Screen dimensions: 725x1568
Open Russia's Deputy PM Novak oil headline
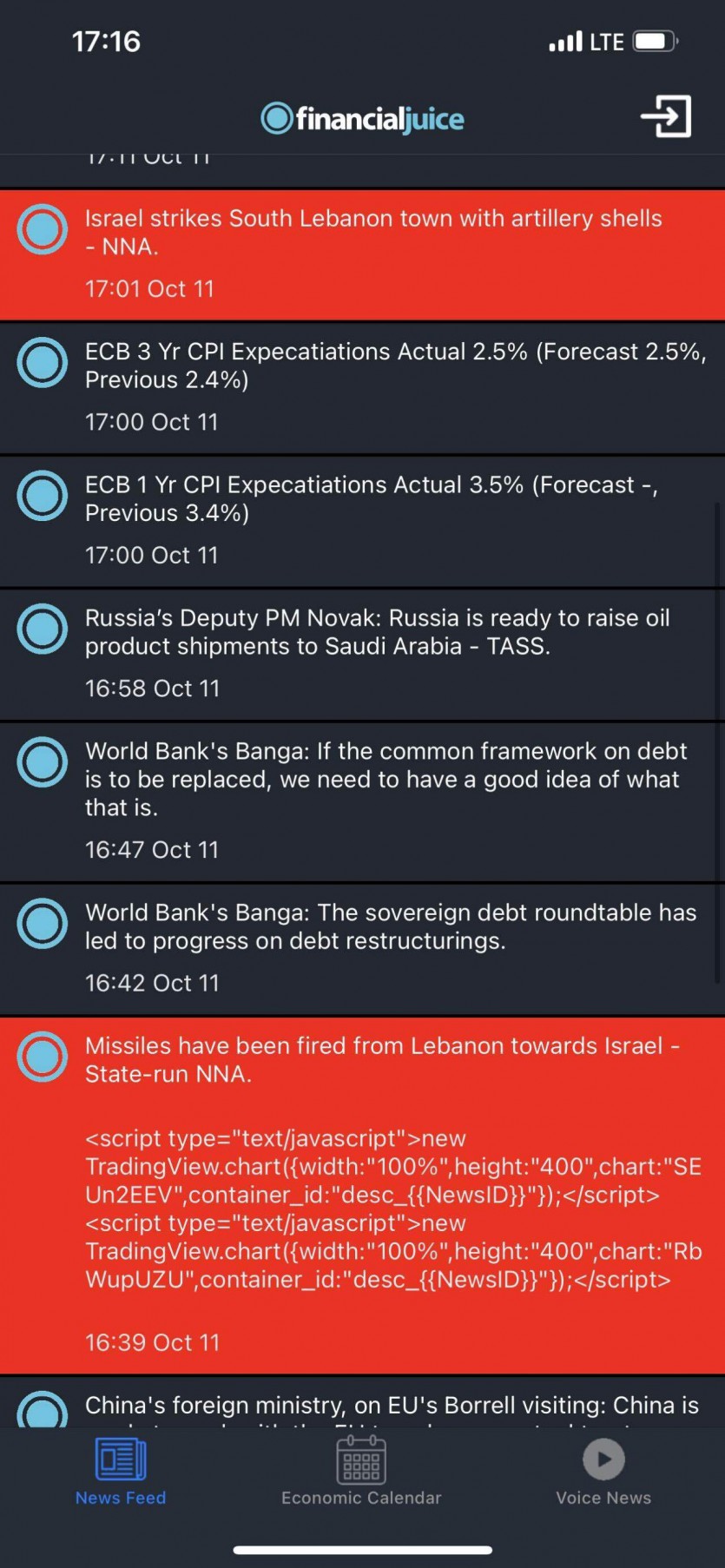tap(377, 632)
